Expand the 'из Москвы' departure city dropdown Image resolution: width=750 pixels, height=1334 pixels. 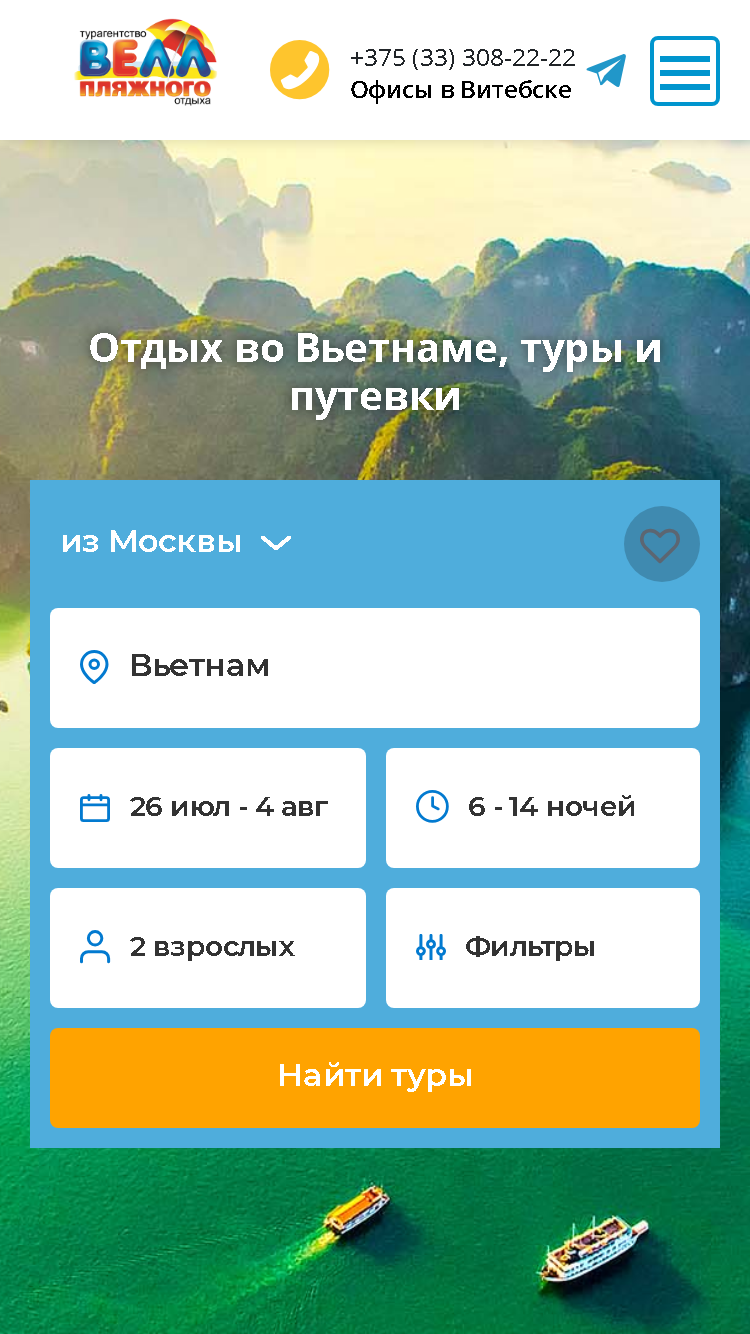tap(176, 542)
